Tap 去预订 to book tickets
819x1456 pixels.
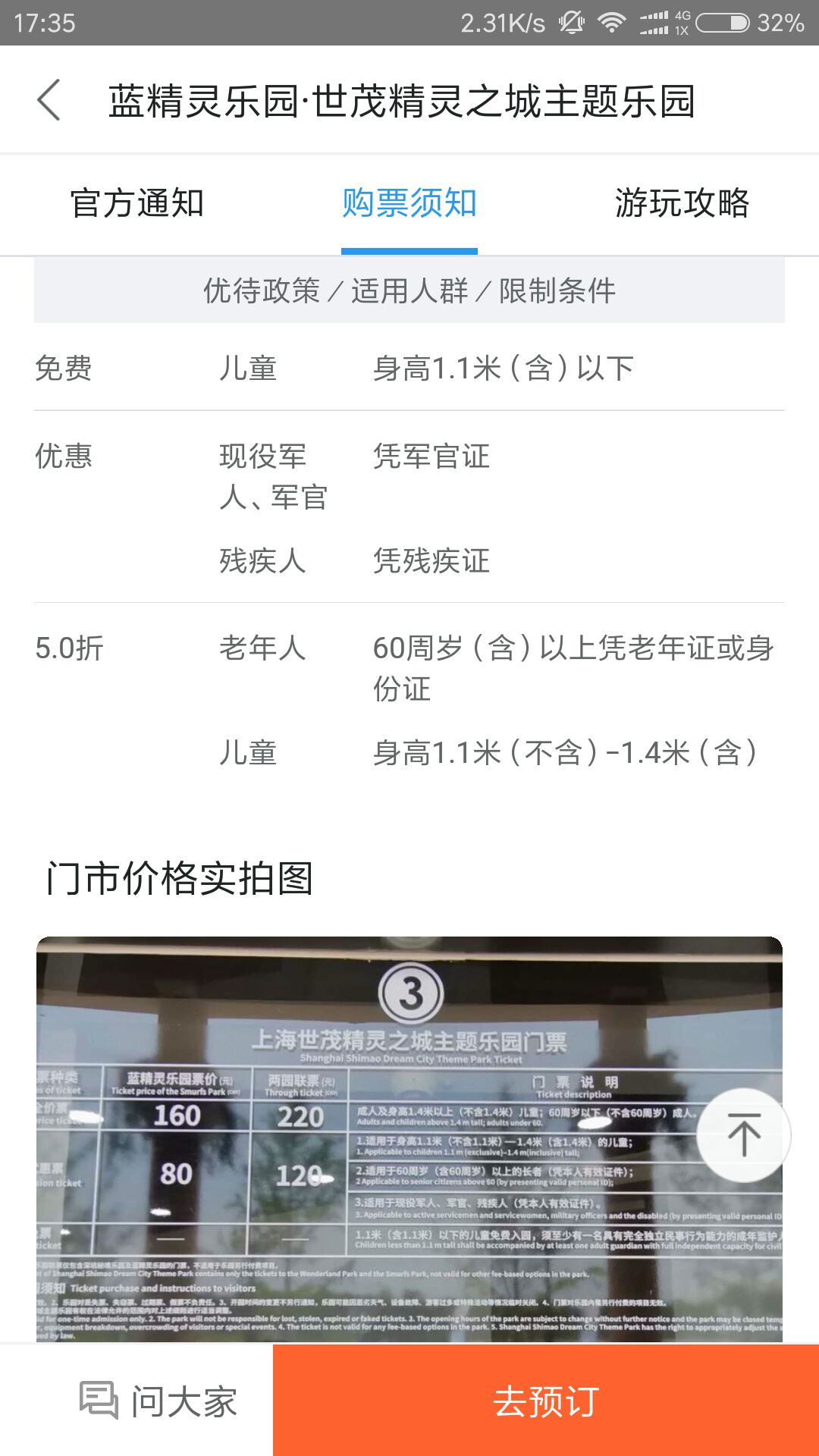546,1401
